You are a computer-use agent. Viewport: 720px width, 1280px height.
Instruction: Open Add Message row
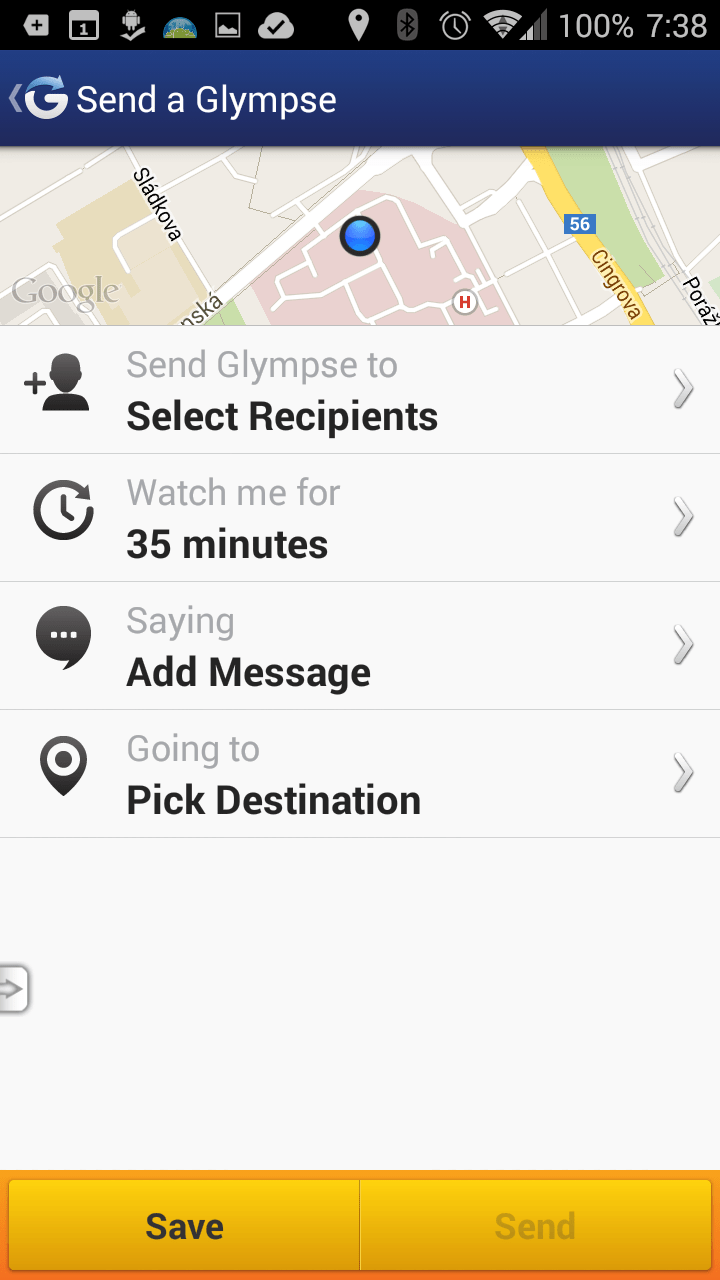pos(360,646)
